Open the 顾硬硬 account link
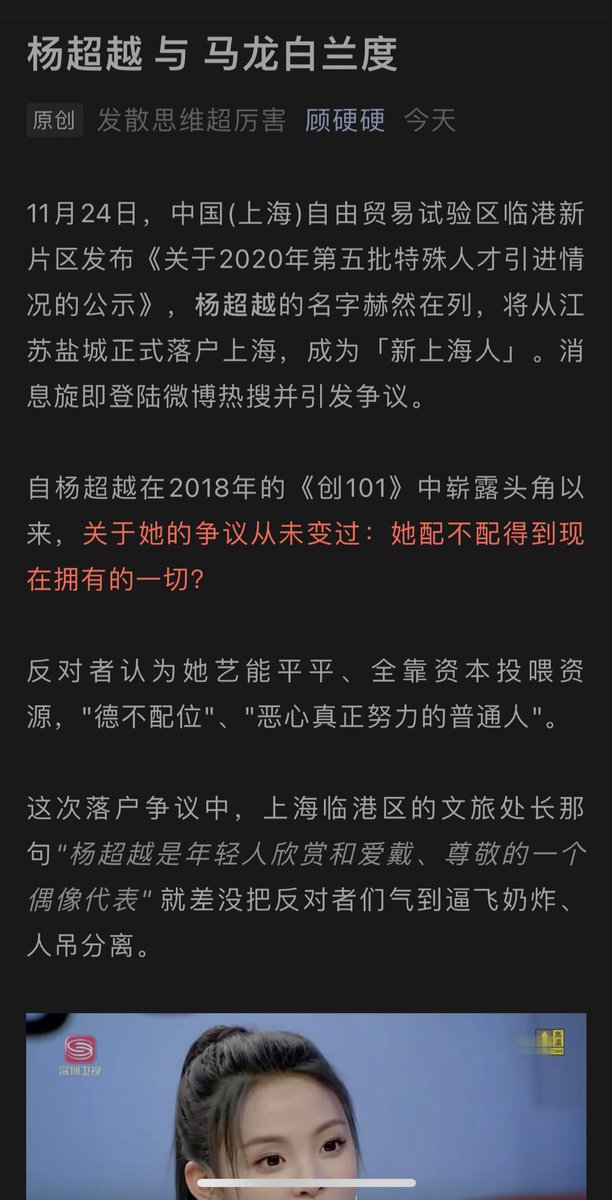This screenshot has height=1200, width=612. pos(345,121)
